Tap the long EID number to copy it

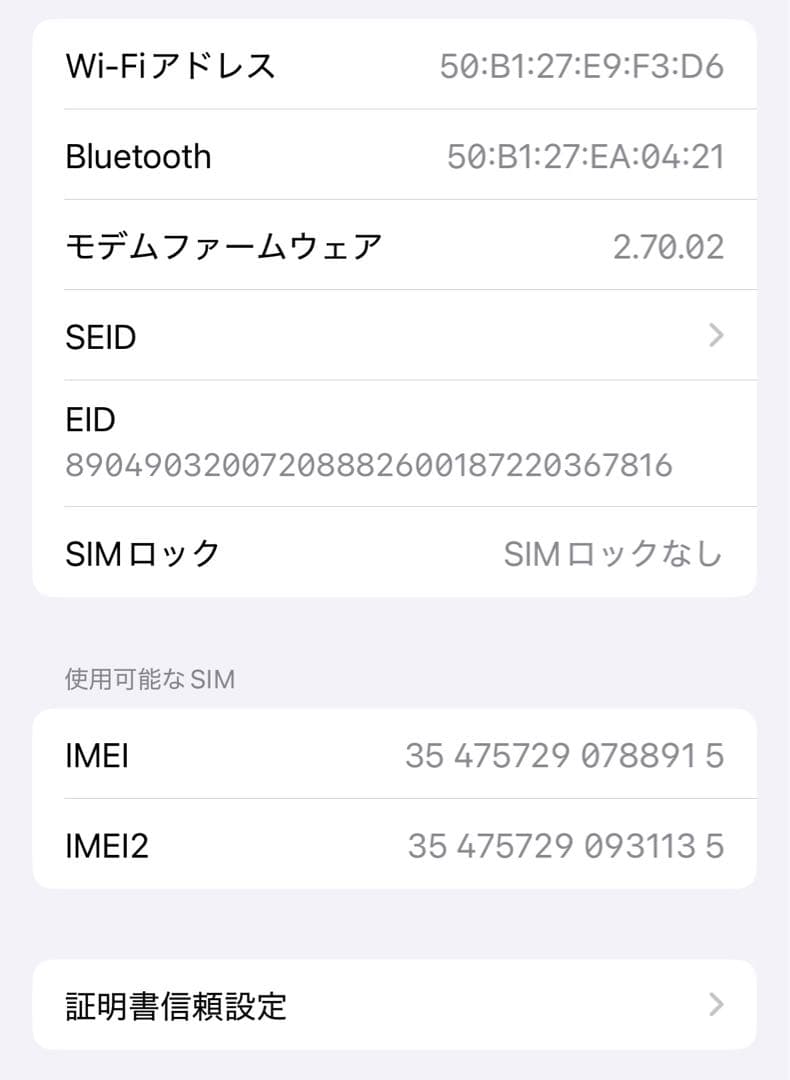[x=370, y=464]
